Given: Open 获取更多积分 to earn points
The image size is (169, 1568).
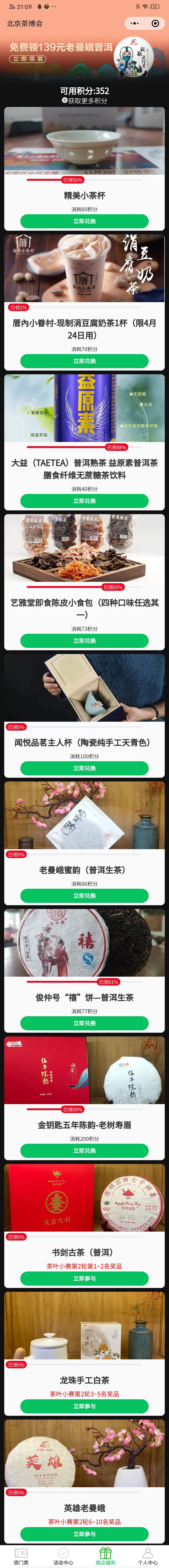Looking at the screenshot, I should point(84,100).
